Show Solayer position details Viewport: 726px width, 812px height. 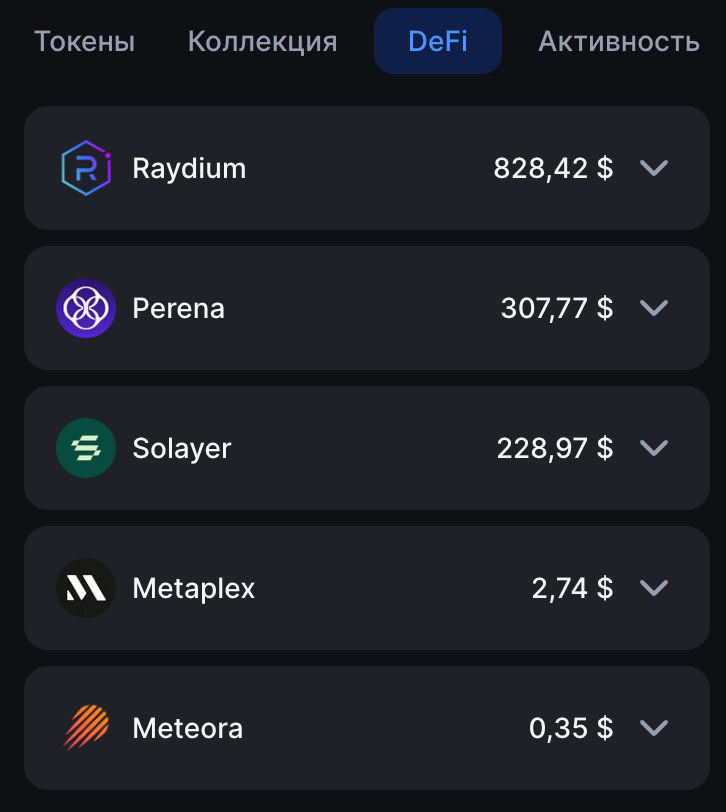pyautogui.click(x=653, y=448)
